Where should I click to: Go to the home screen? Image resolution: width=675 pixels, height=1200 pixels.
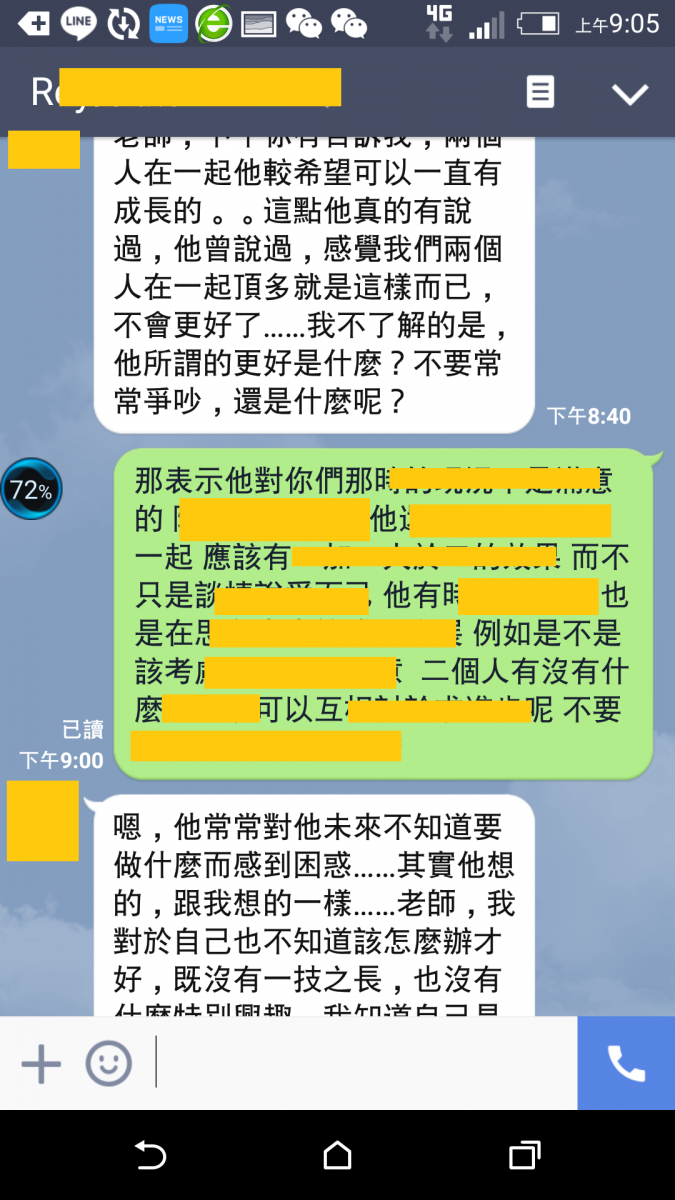(337, 1156)
